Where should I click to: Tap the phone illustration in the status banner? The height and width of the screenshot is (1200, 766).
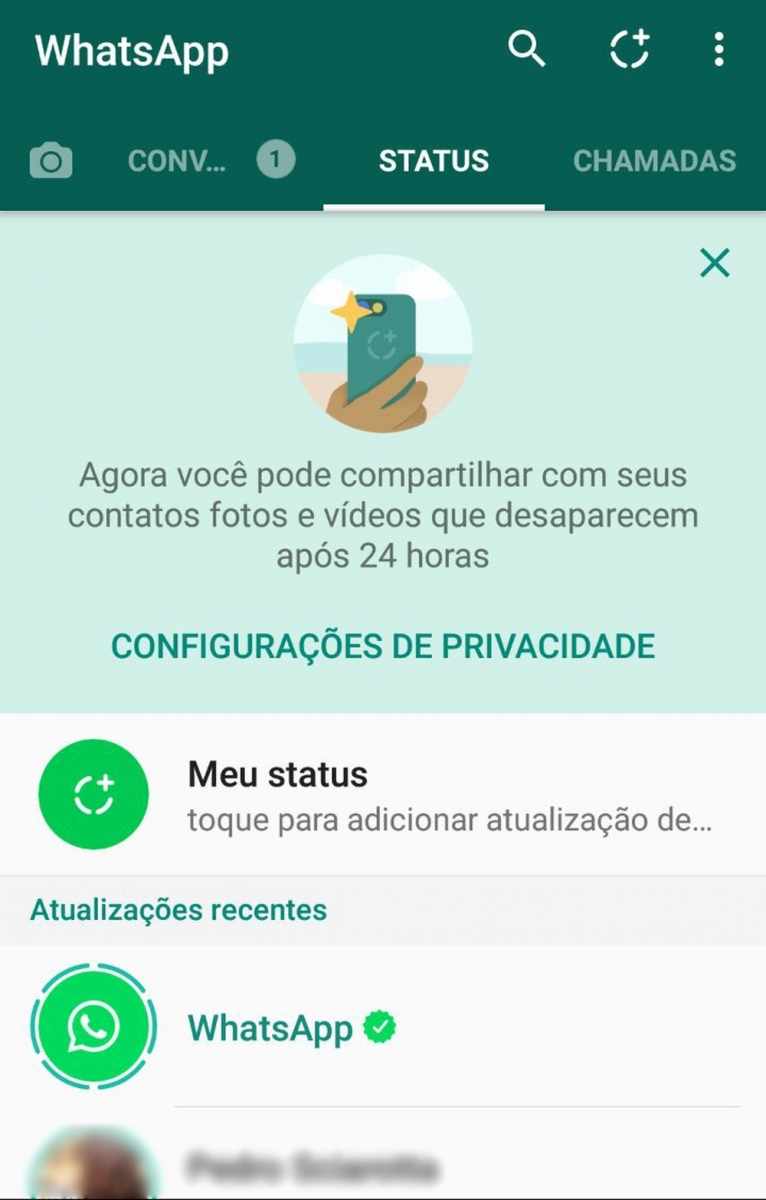tap(383, 343)
